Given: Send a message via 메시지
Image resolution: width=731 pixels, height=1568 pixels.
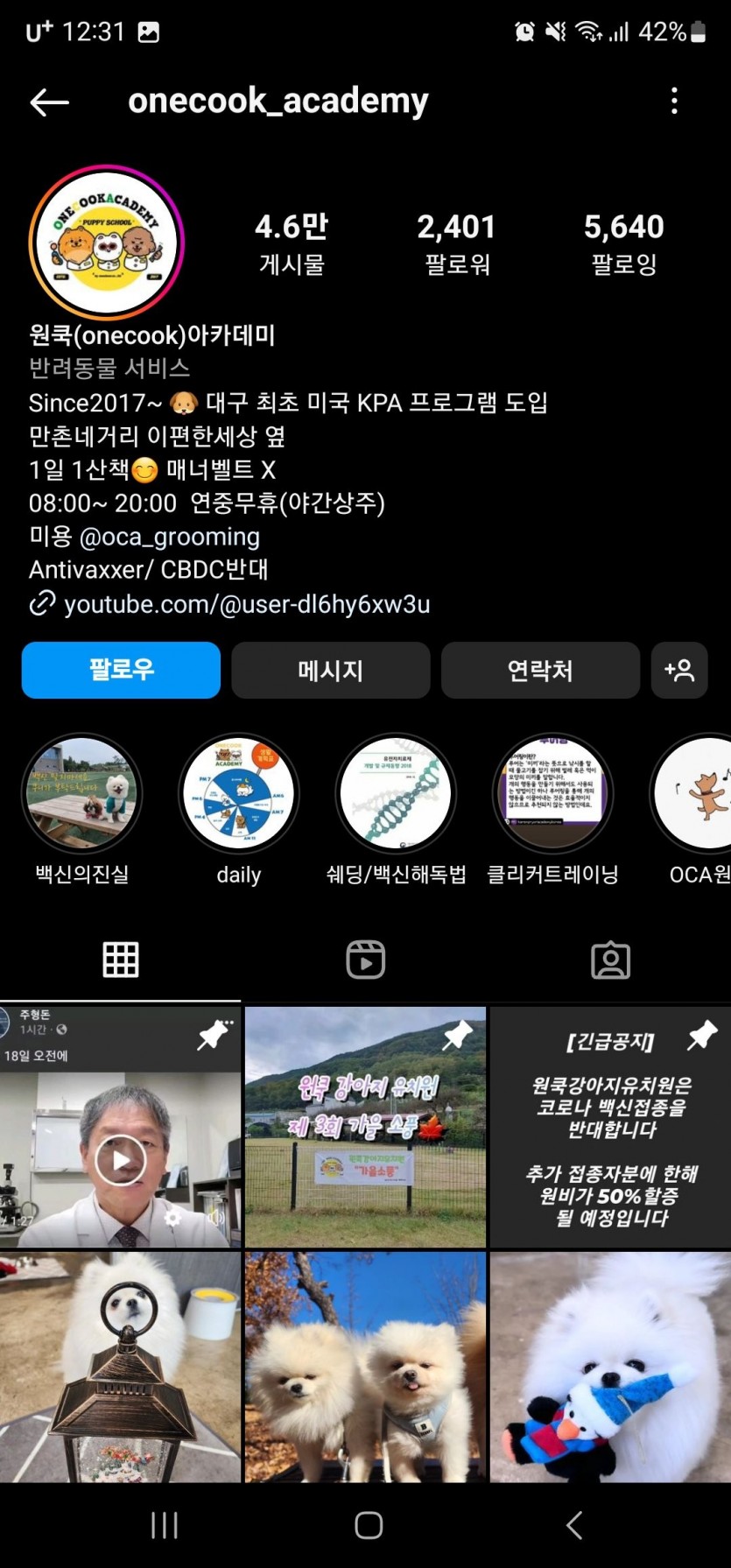Looking at the screenshot, I should (x=330, y=671).
